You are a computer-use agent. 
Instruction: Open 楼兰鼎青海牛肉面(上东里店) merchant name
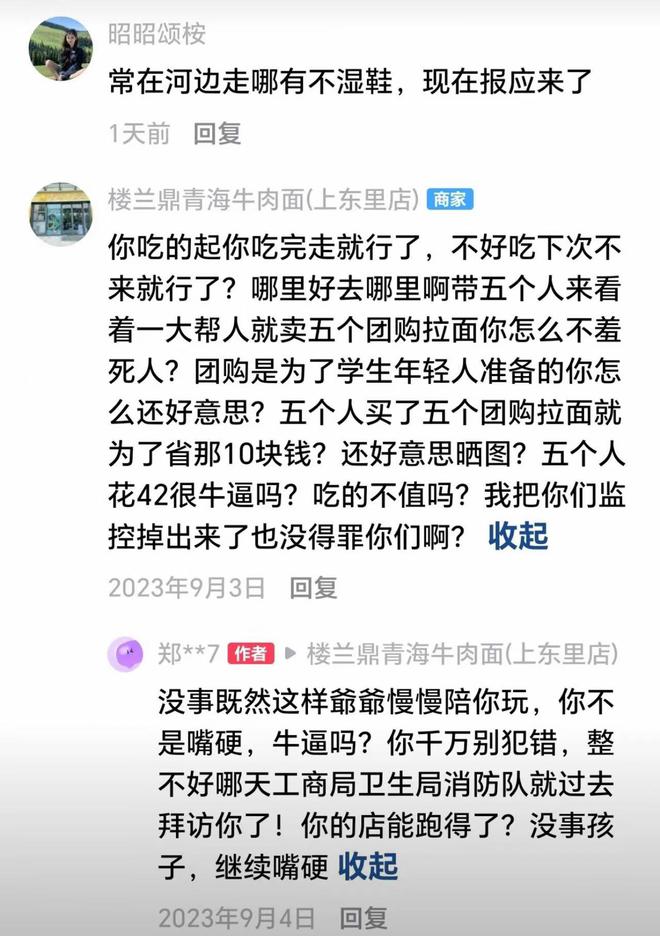click(263, 199)
